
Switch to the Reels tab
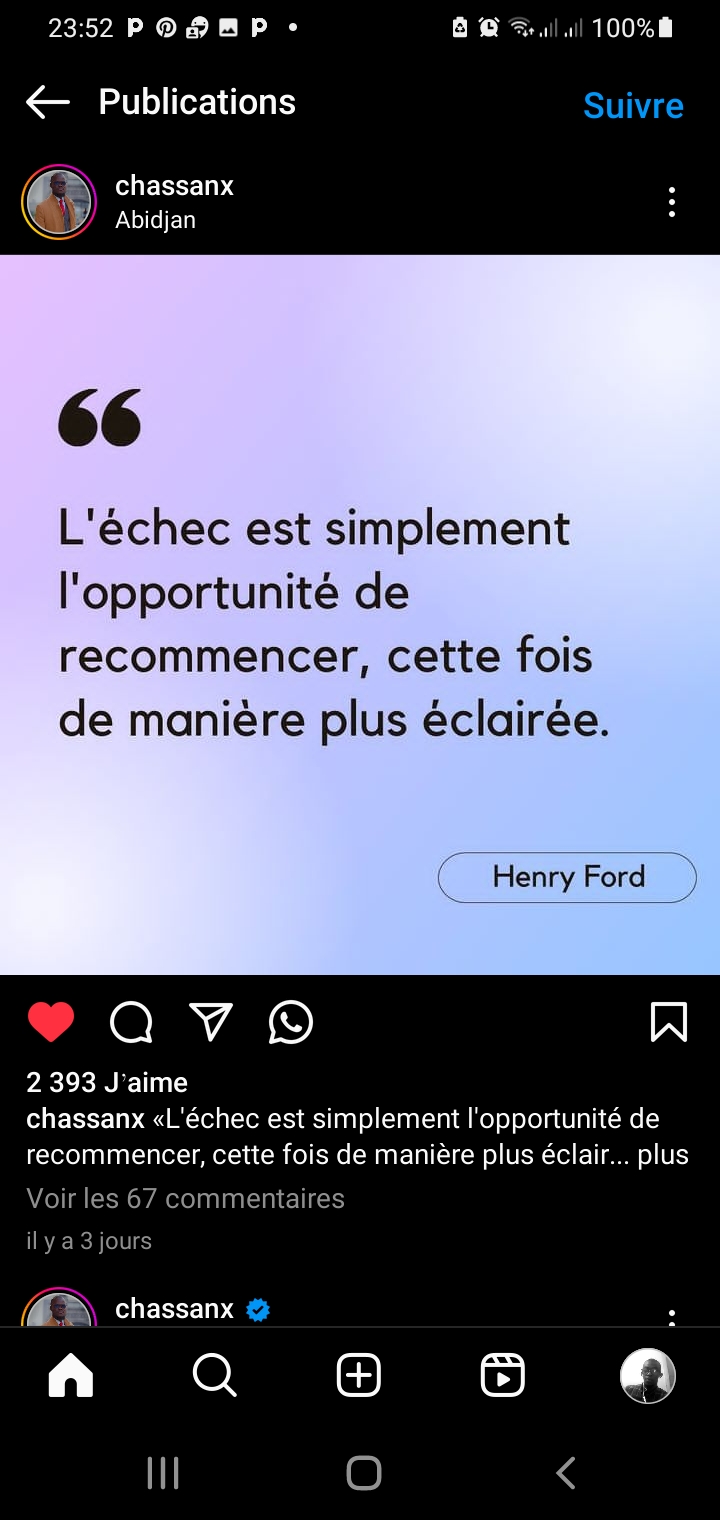click(503, 1376)
